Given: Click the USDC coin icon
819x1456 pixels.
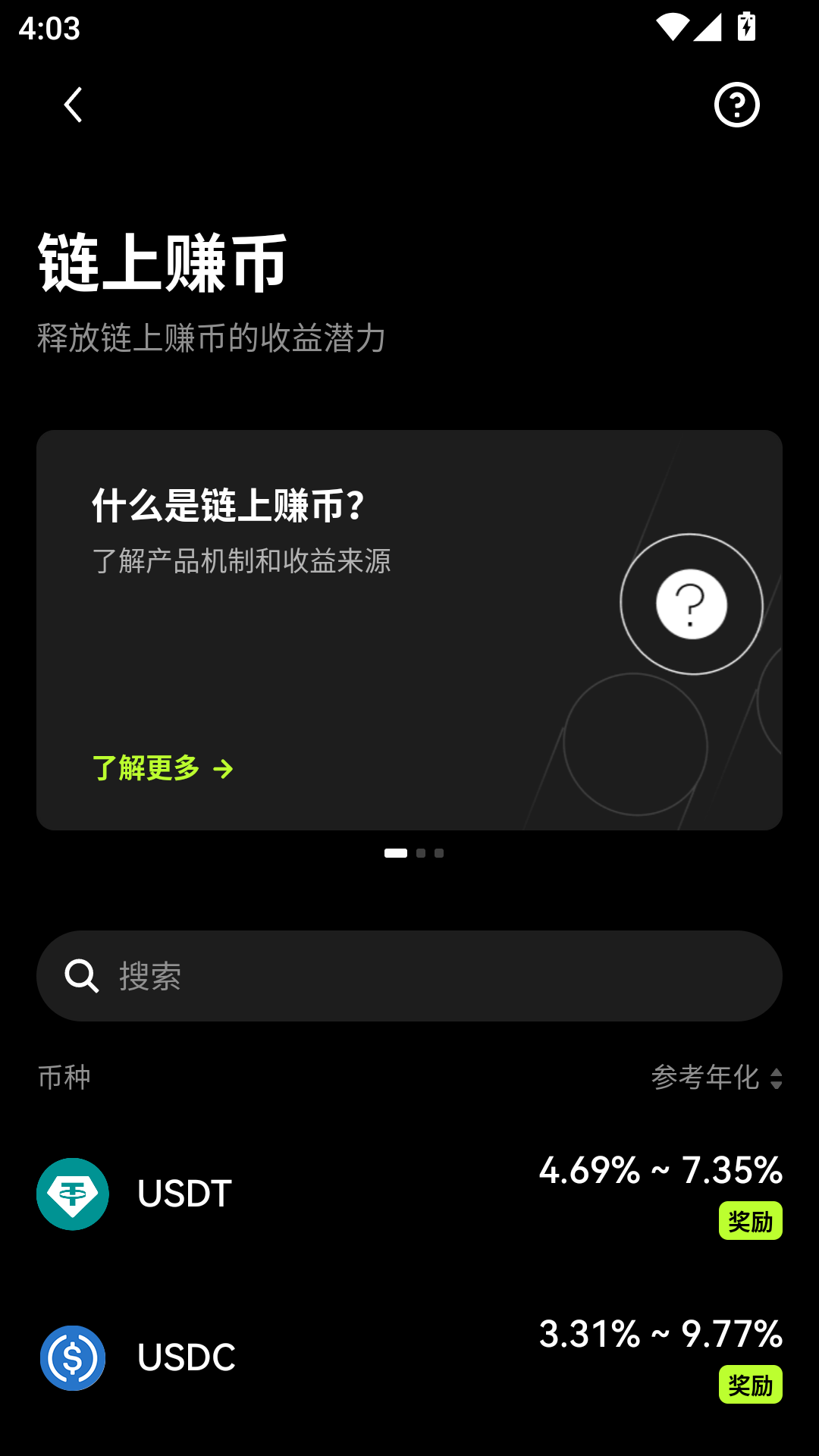Looking at the screenshot, I should pyautogui.click(x=74, y=1357).
